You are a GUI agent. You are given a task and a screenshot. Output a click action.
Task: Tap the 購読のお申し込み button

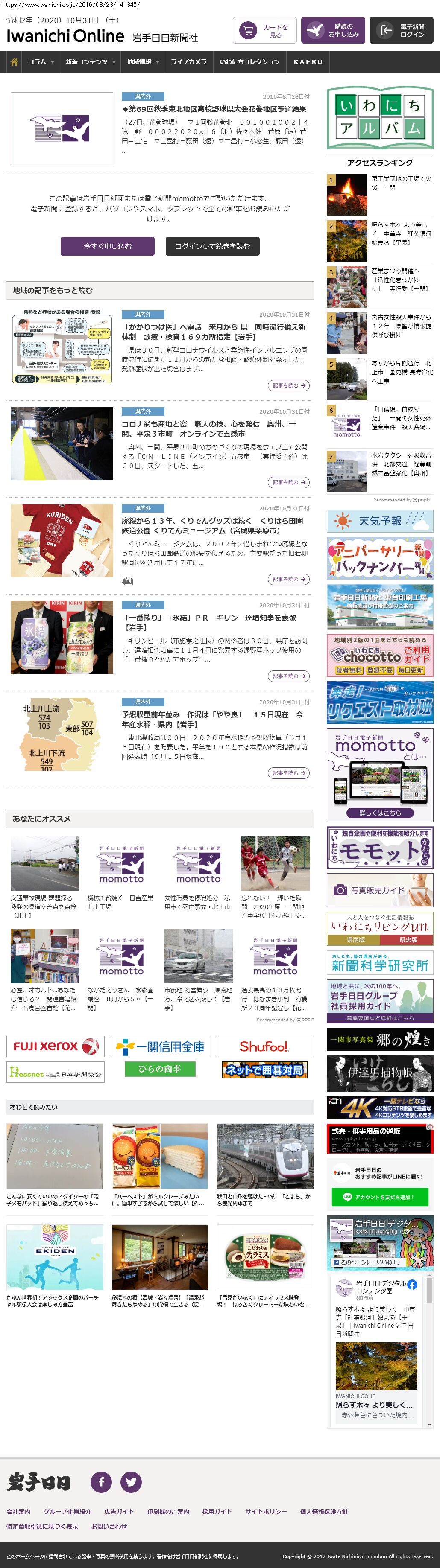[332, 30]
